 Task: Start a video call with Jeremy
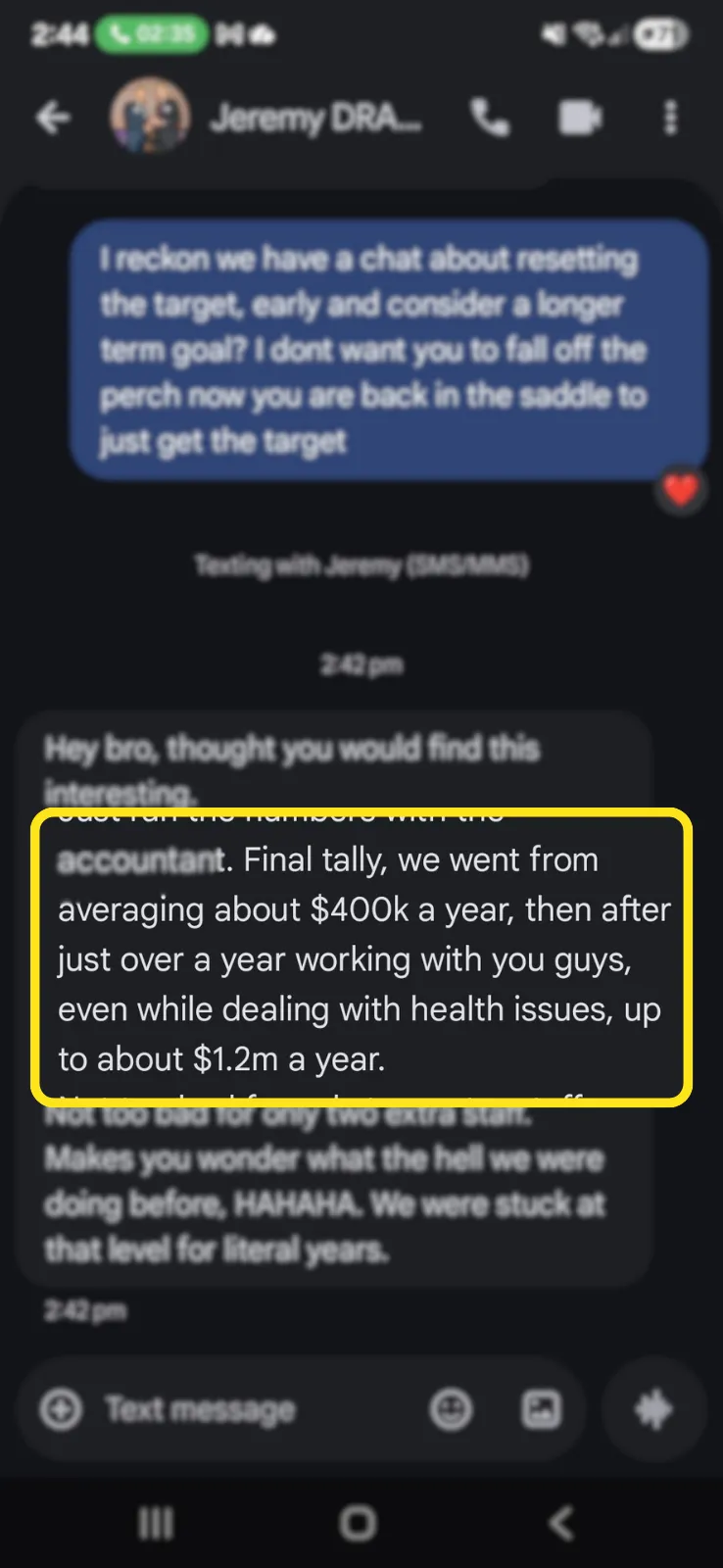pos(580,119)
